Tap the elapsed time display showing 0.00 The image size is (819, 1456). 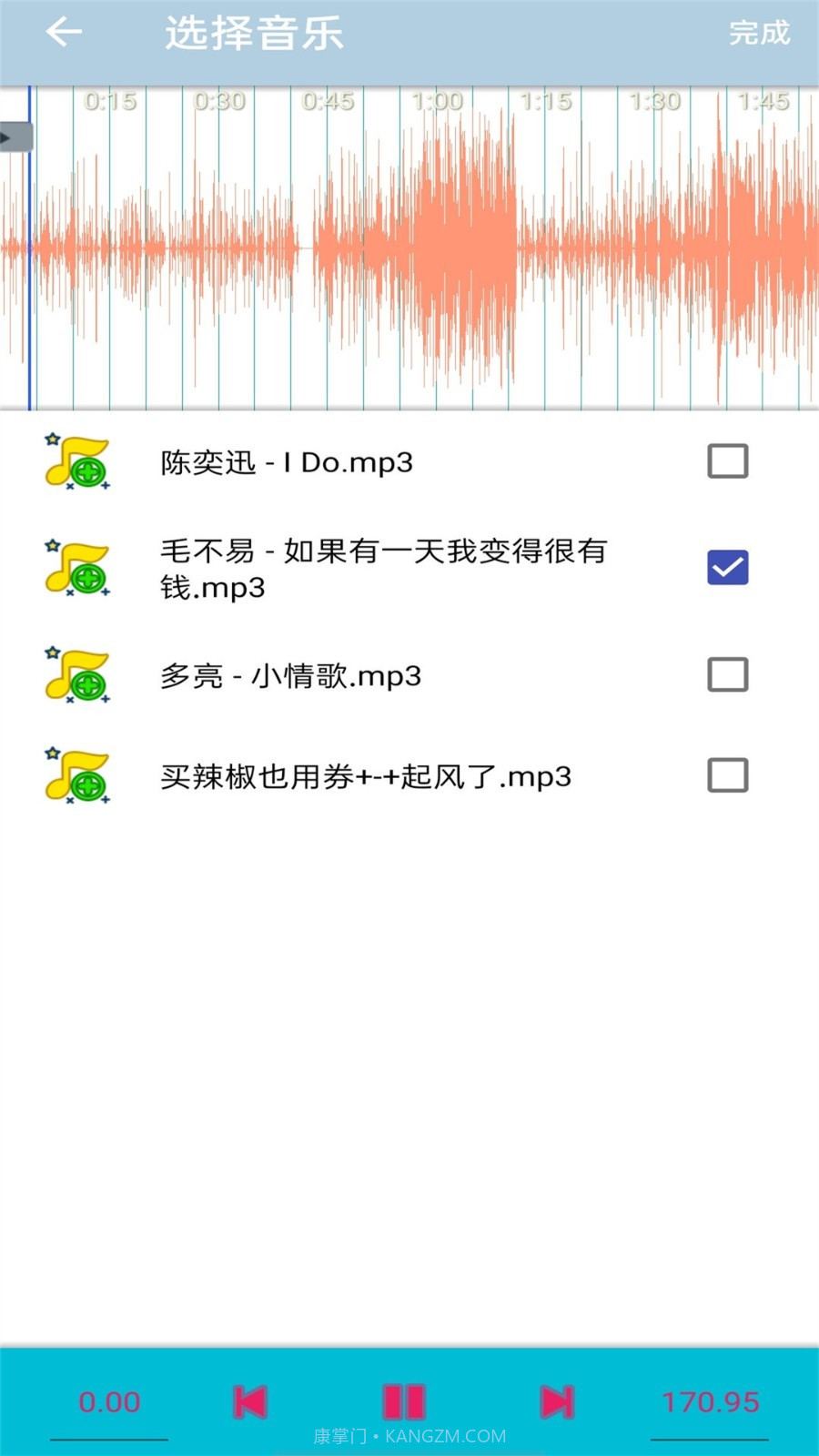(109, 1401)
